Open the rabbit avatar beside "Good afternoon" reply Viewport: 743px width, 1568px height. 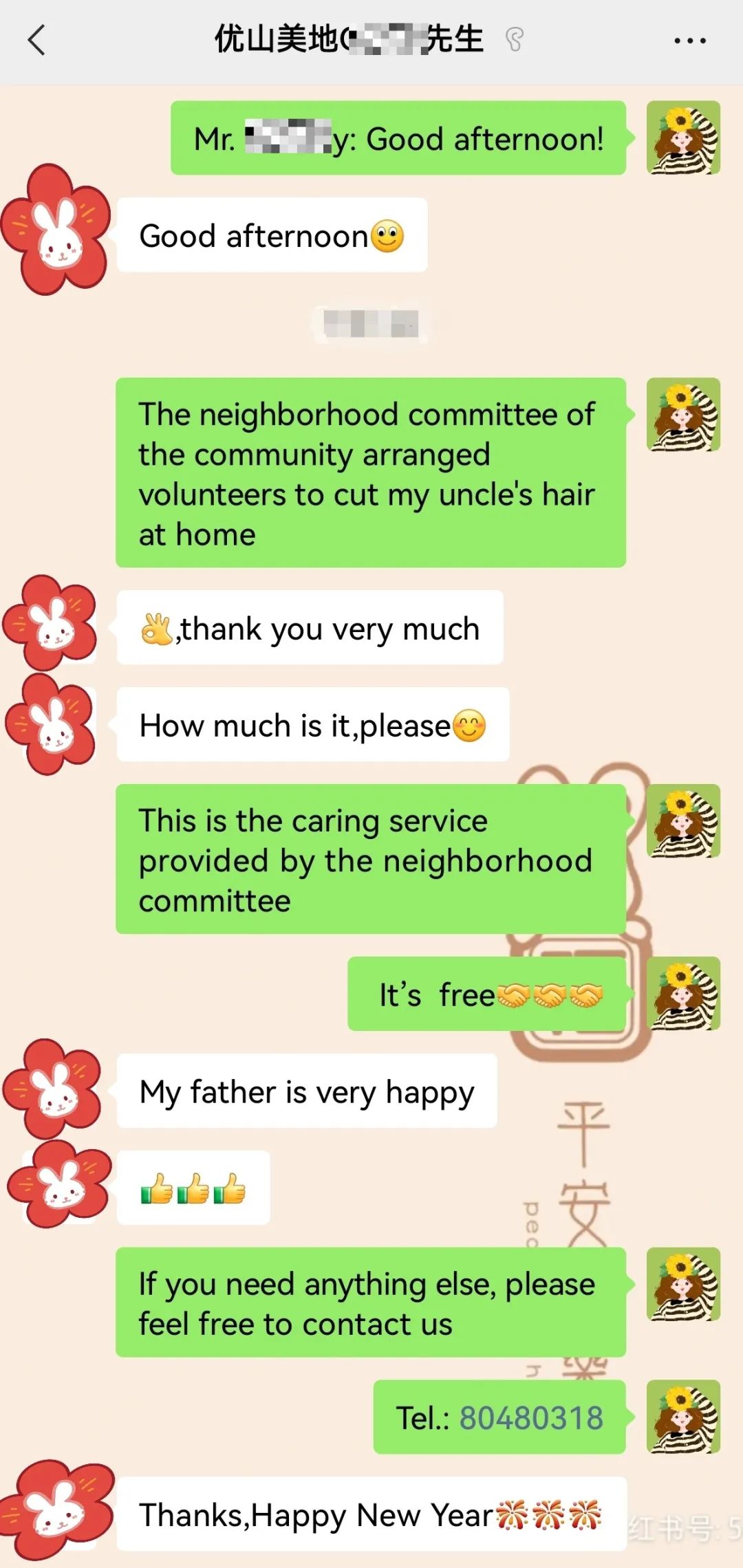point(56,230)
